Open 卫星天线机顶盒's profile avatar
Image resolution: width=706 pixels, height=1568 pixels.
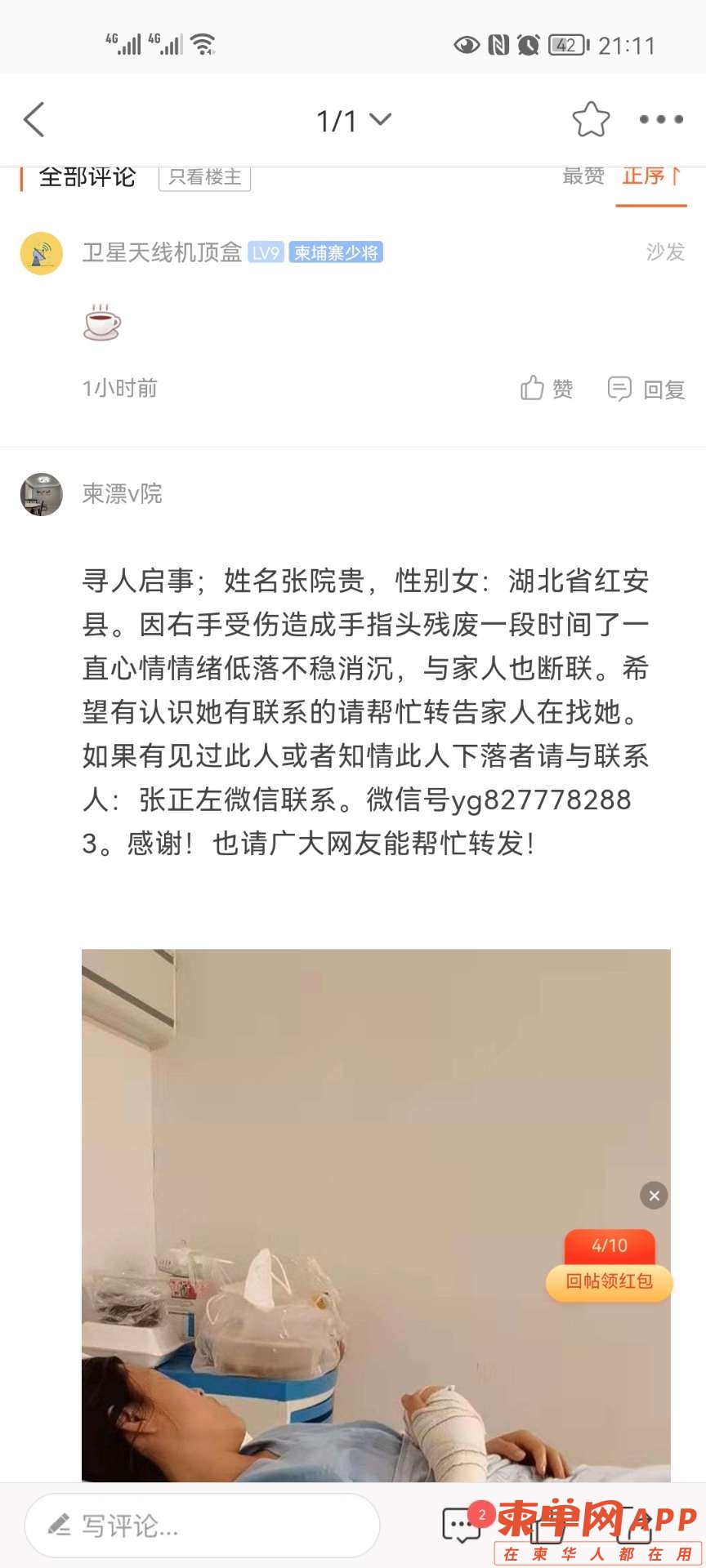pos(42,253)
